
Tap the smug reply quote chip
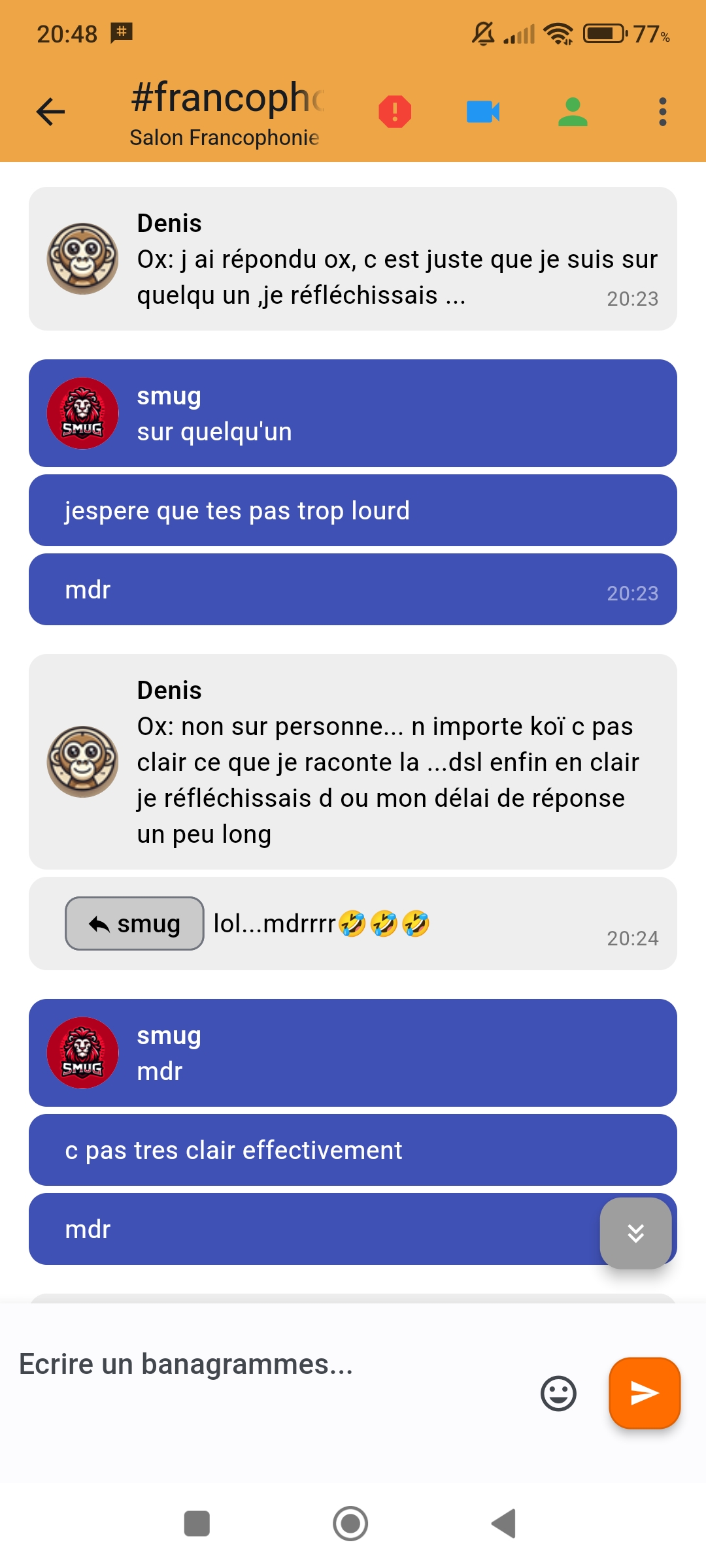pos(135,923)
